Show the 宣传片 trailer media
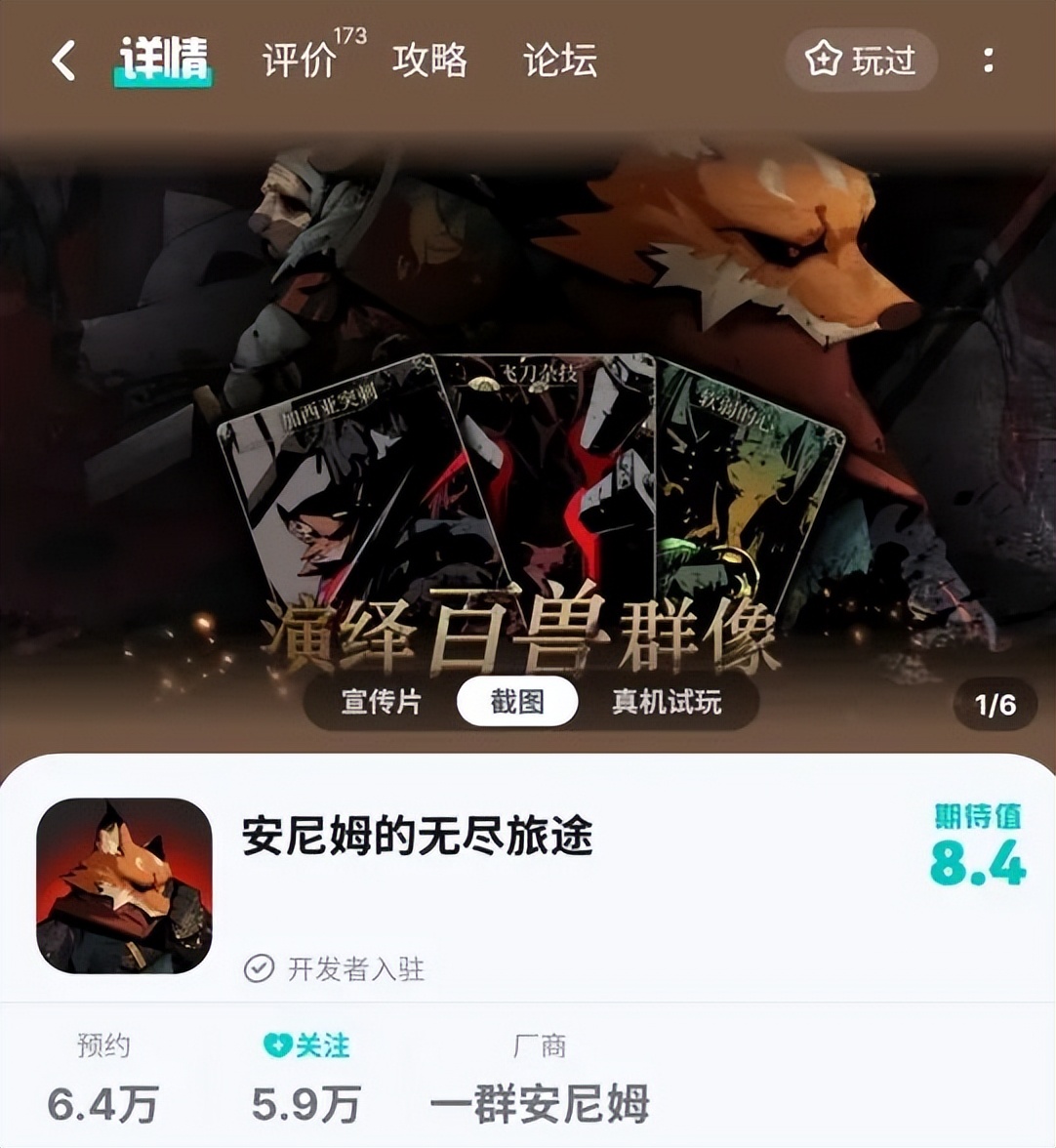This screenshot has width=1056, height=1148. pos(381,702)
